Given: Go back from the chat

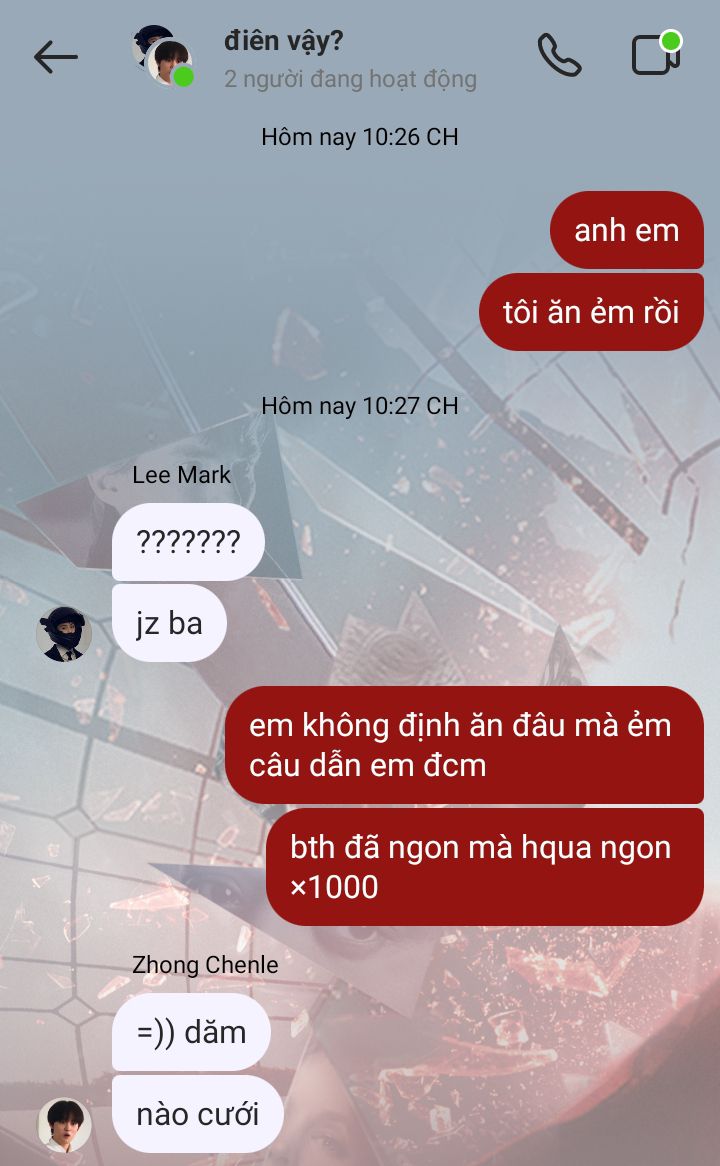Looking at the screenshot, I should tap(55, 57).
